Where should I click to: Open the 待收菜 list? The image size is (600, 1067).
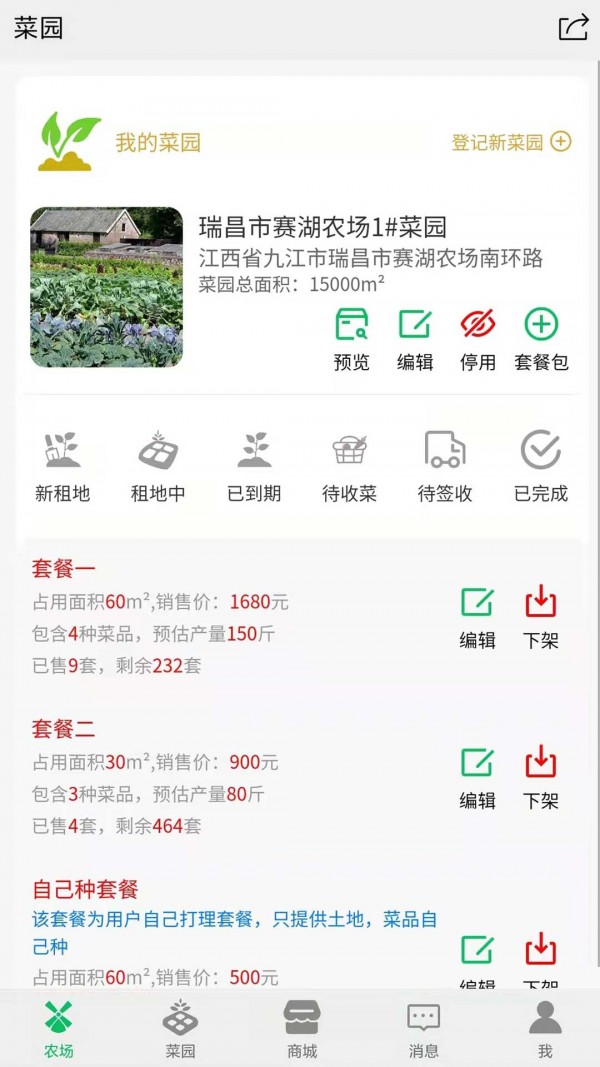click(x=349, y=467)
